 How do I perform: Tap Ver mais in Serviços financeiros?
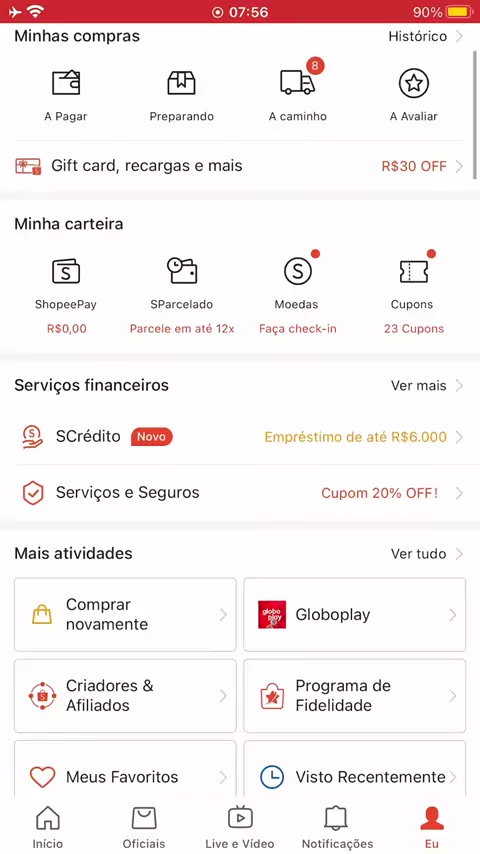[x=427, y=386]
